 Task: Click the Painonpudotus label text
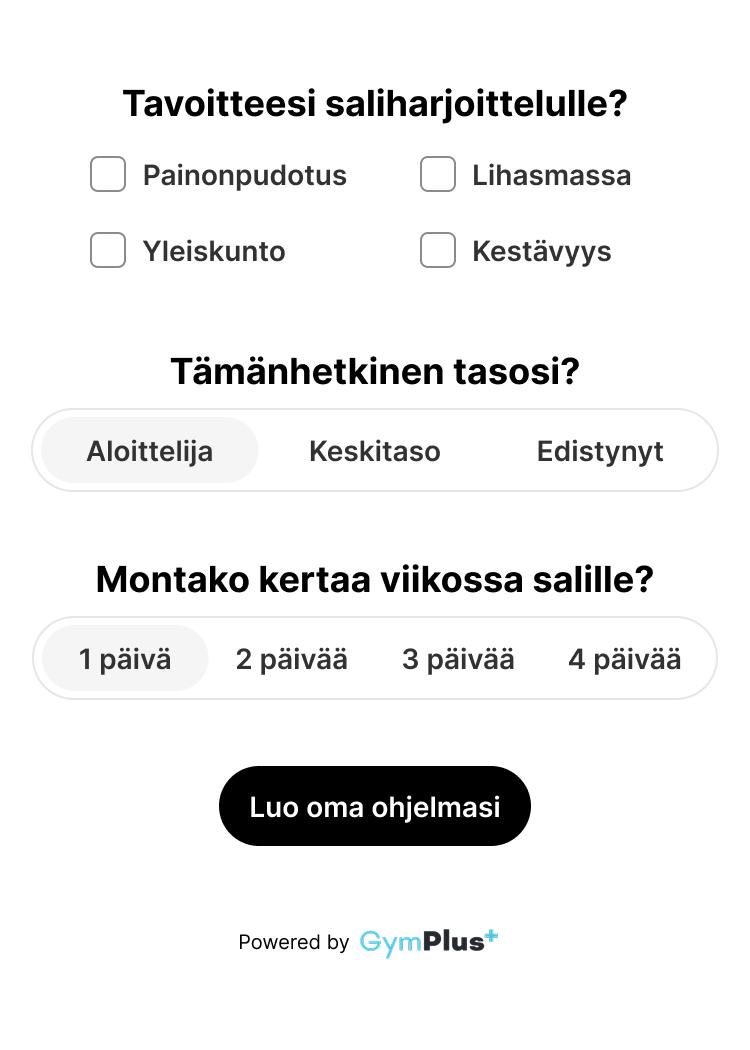tap(244, 174)
